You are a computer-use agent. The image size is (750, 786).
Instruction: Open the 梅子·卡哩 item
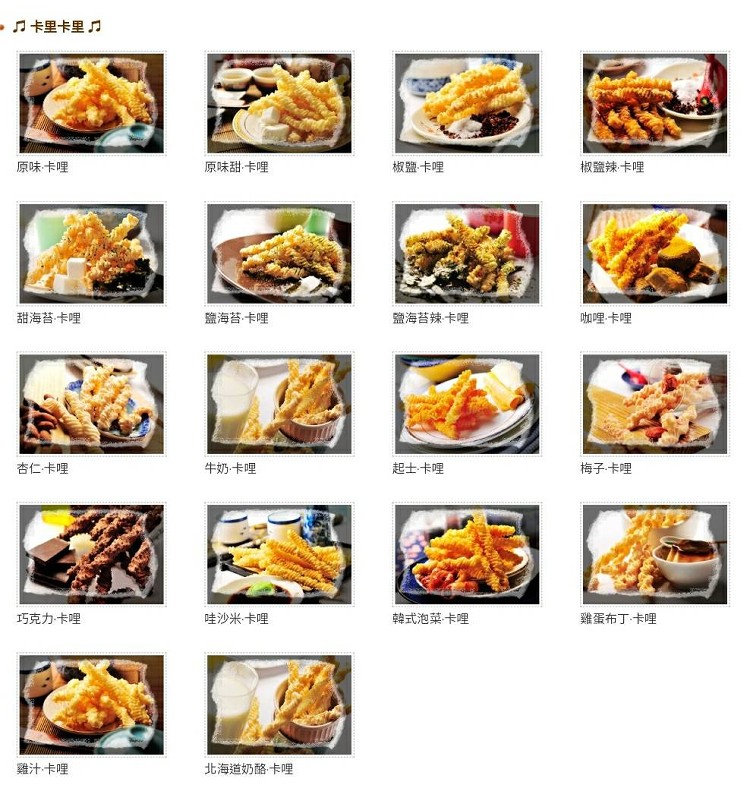(655, 404)
